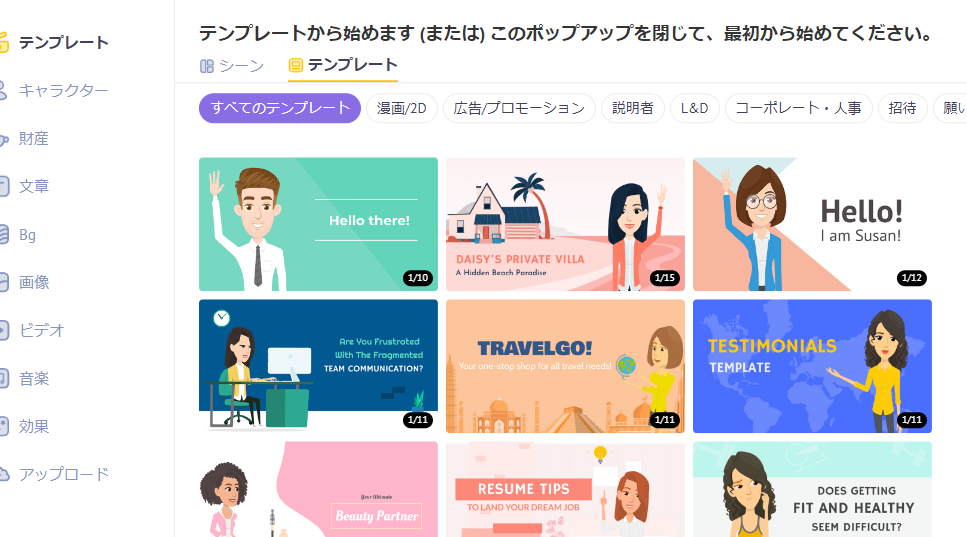Viewport: 967px width, 537px height.
Task: Open the ビデオ sidebar section
Action: point(40,330)
